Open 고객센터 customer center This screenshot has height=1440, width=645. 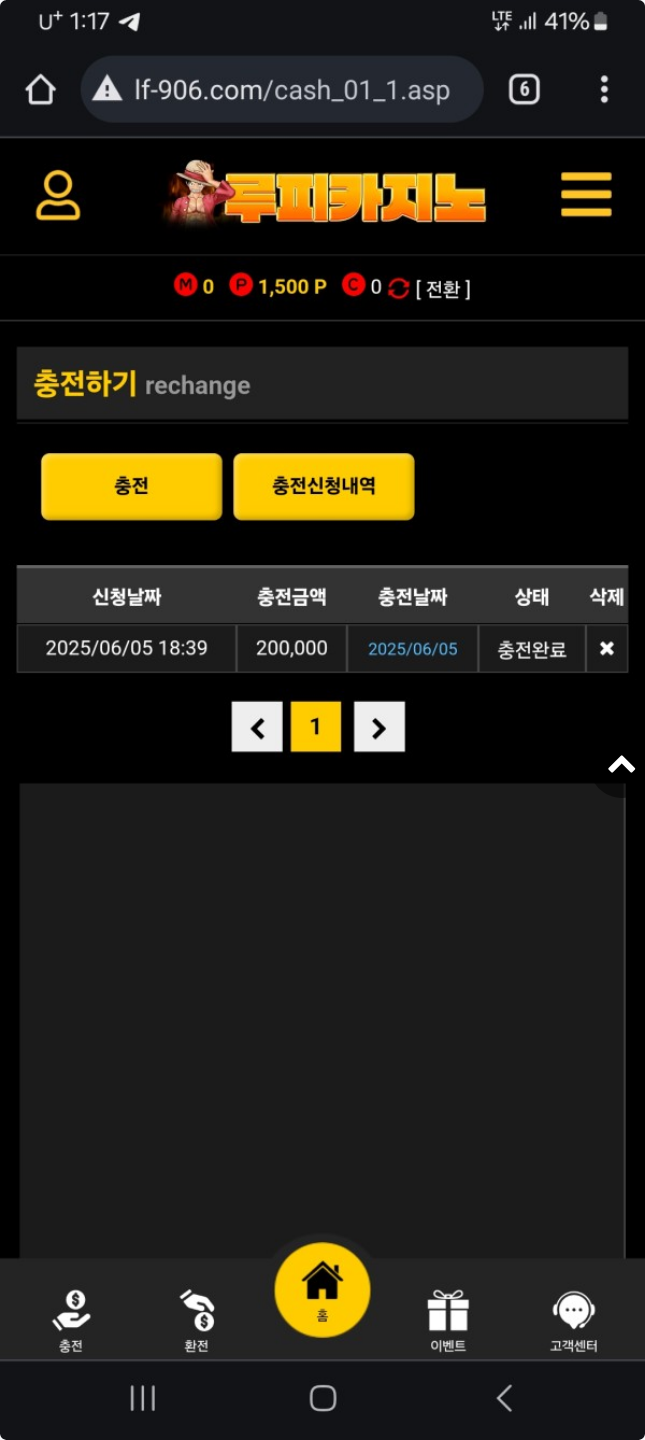click(573, 1320)
